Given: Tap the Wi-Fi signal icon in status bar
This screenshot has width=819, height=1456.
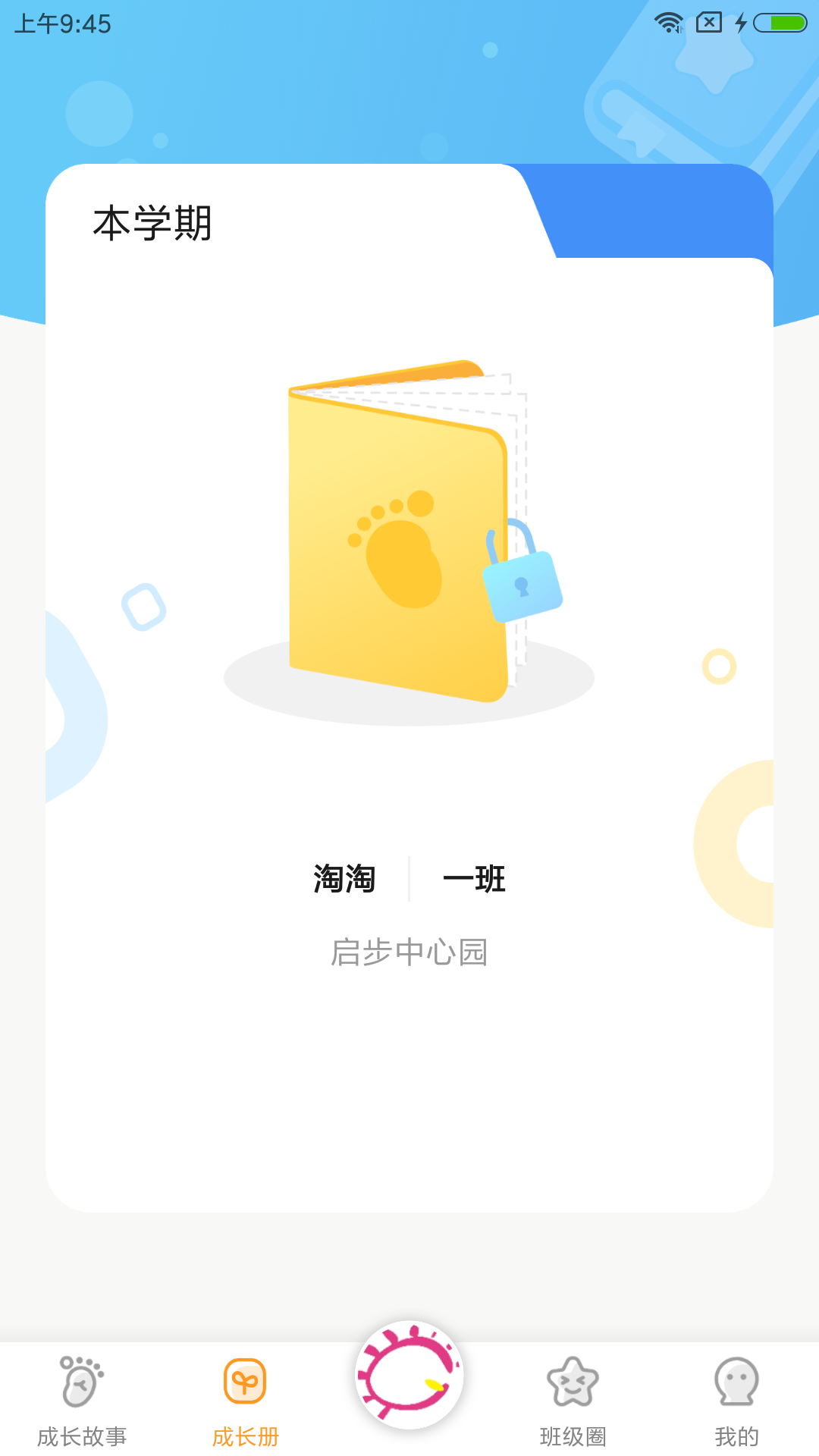Looking at the screenshot, I should 669,21.
